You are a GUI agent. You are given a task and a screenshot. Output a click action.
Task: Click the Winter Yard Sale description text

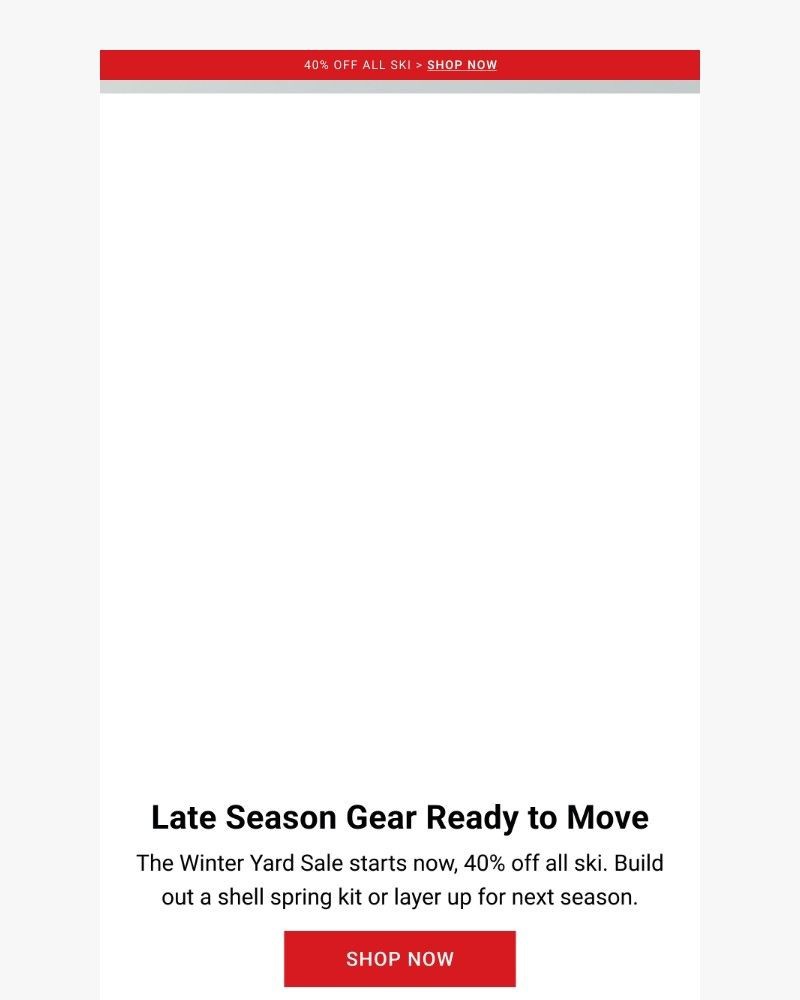[400, 879]
